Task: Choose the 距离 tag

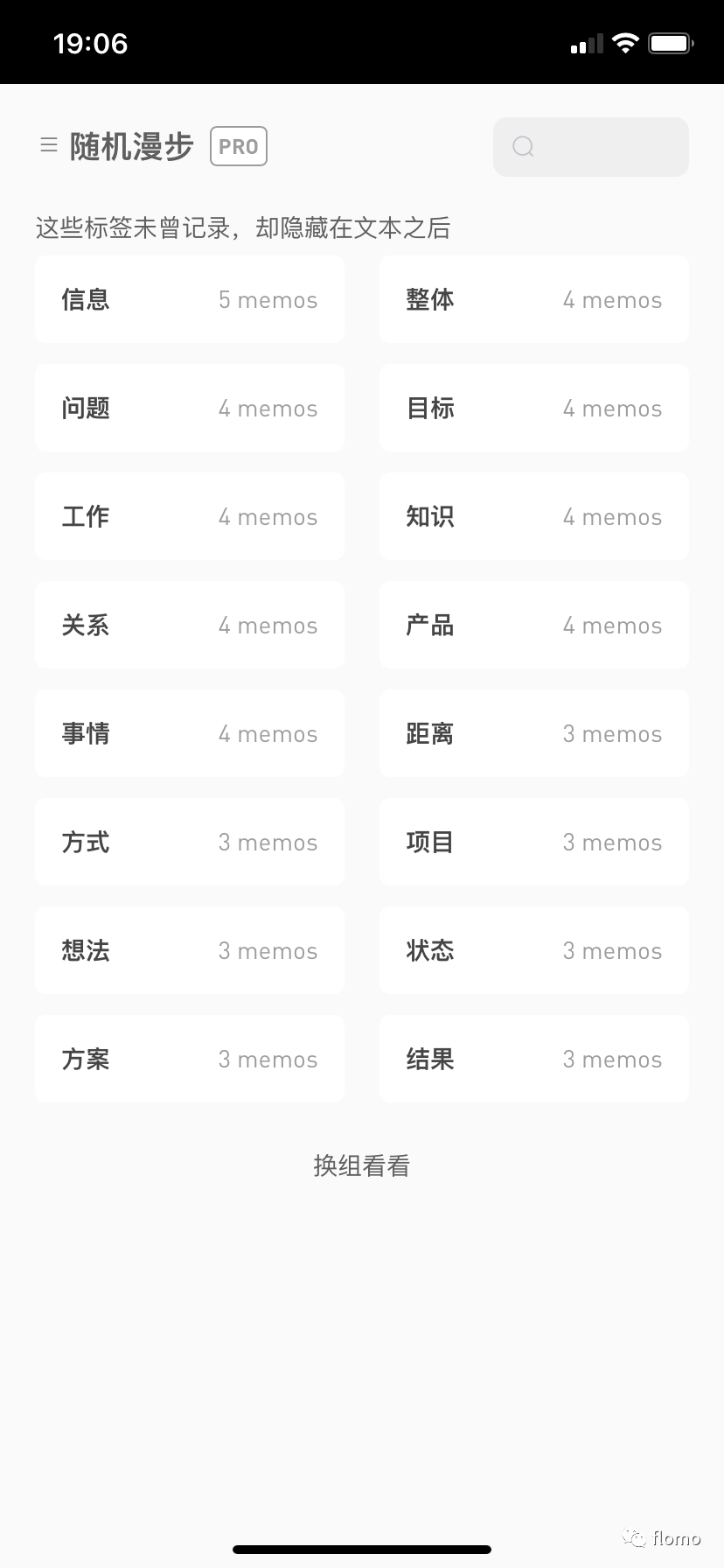Action: (x=534, y=733)
